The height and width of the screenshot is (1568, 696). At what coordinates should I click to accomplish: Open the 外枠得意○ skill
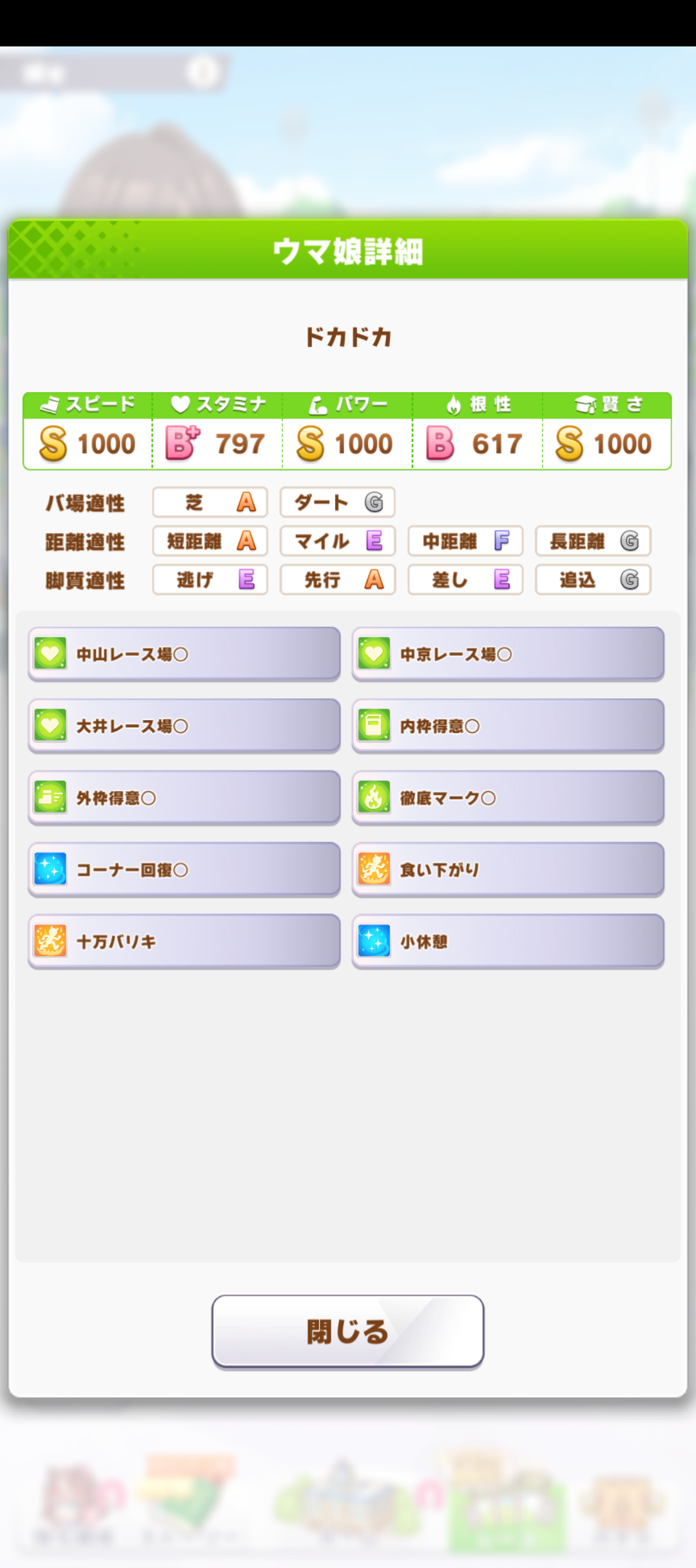[184, 798]
